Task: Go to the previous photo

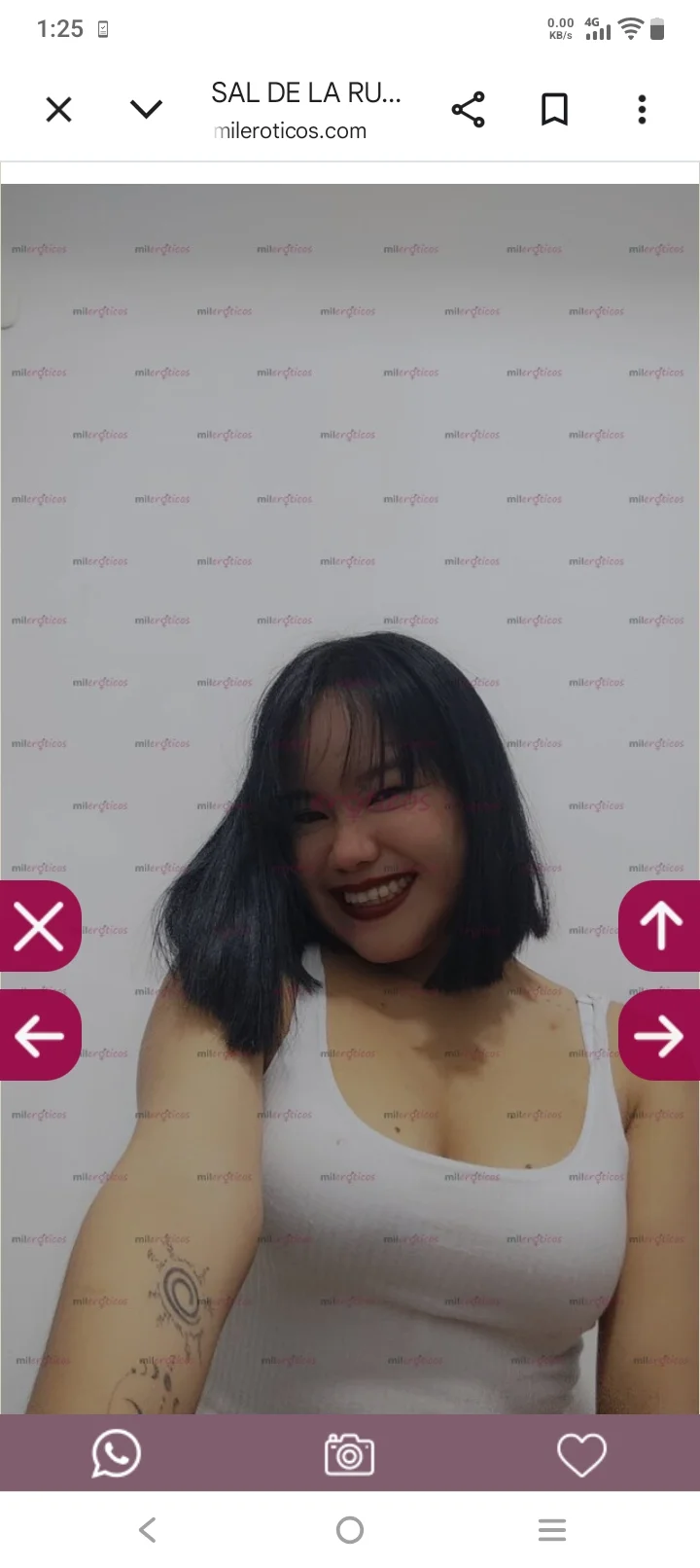Action: [39, 1036]
